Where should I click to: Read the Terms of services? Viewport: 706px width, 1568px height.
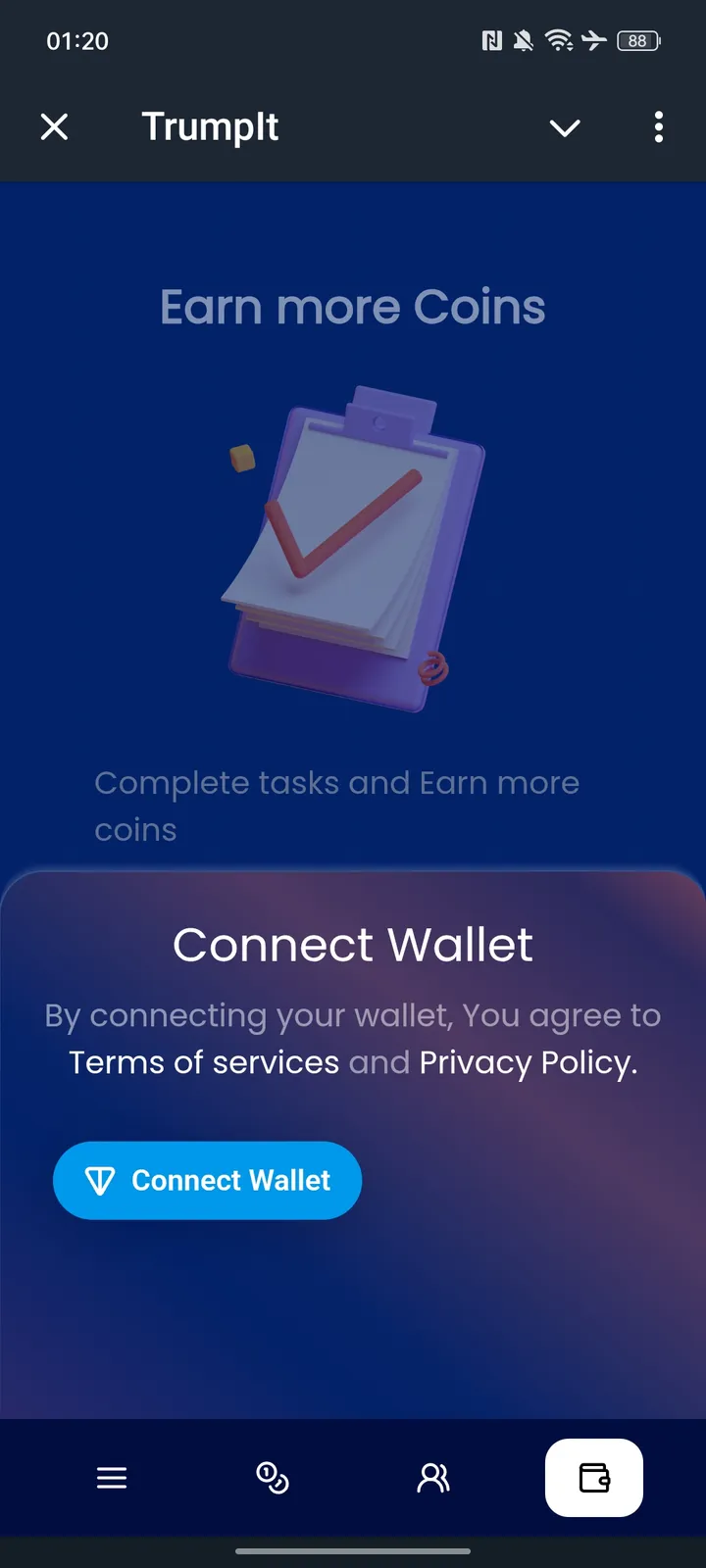tap(204, 1062)
